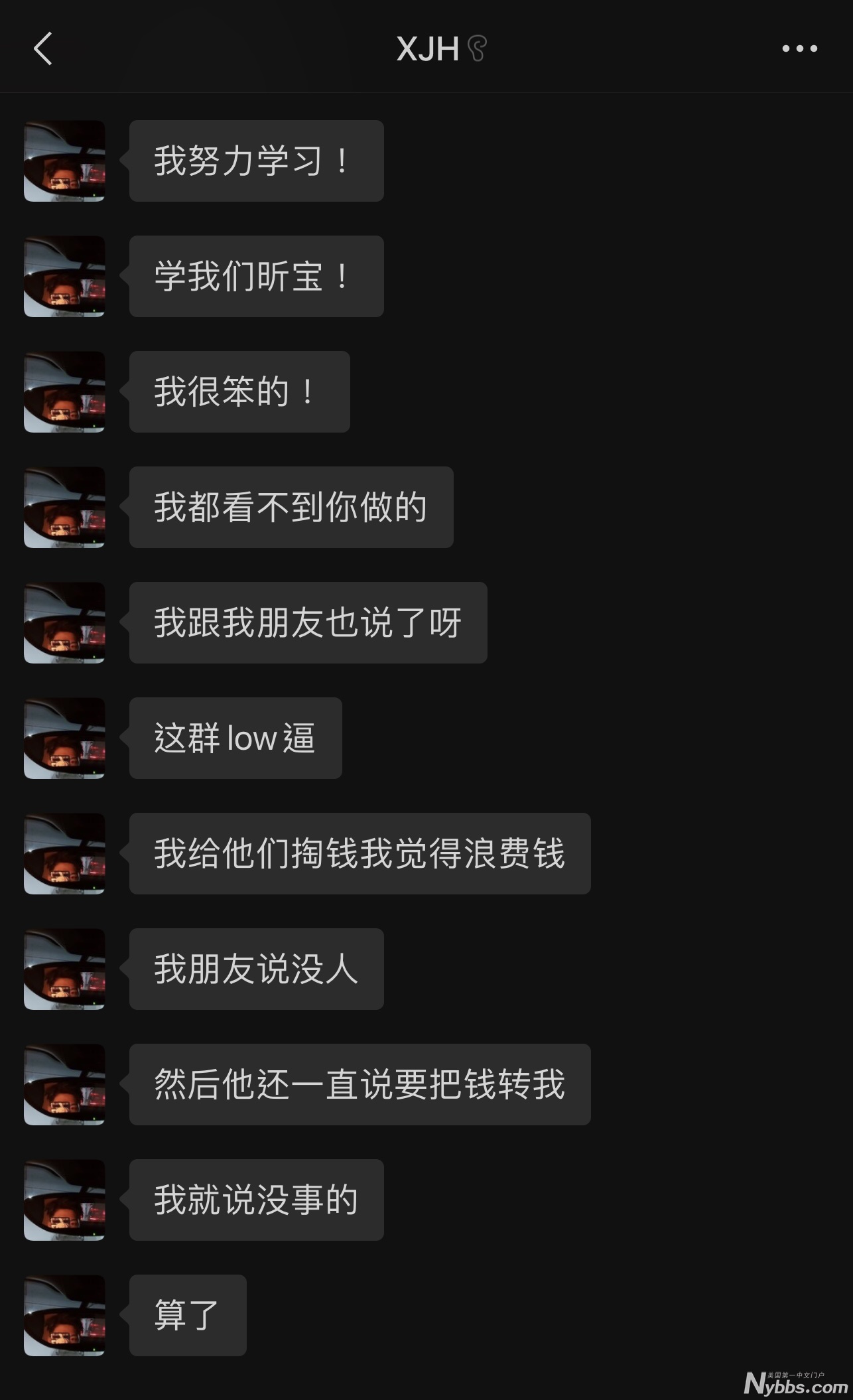Open the chat options three-dot menu
853x1400 pixels.
pos(799,48)
